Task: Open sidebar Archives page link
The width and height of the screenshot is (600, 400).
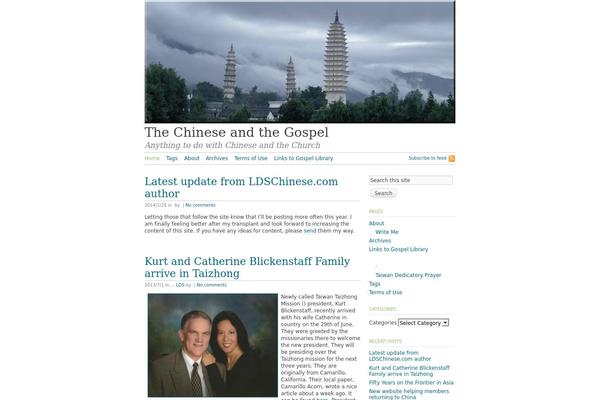Action: [x=380, y=240]
